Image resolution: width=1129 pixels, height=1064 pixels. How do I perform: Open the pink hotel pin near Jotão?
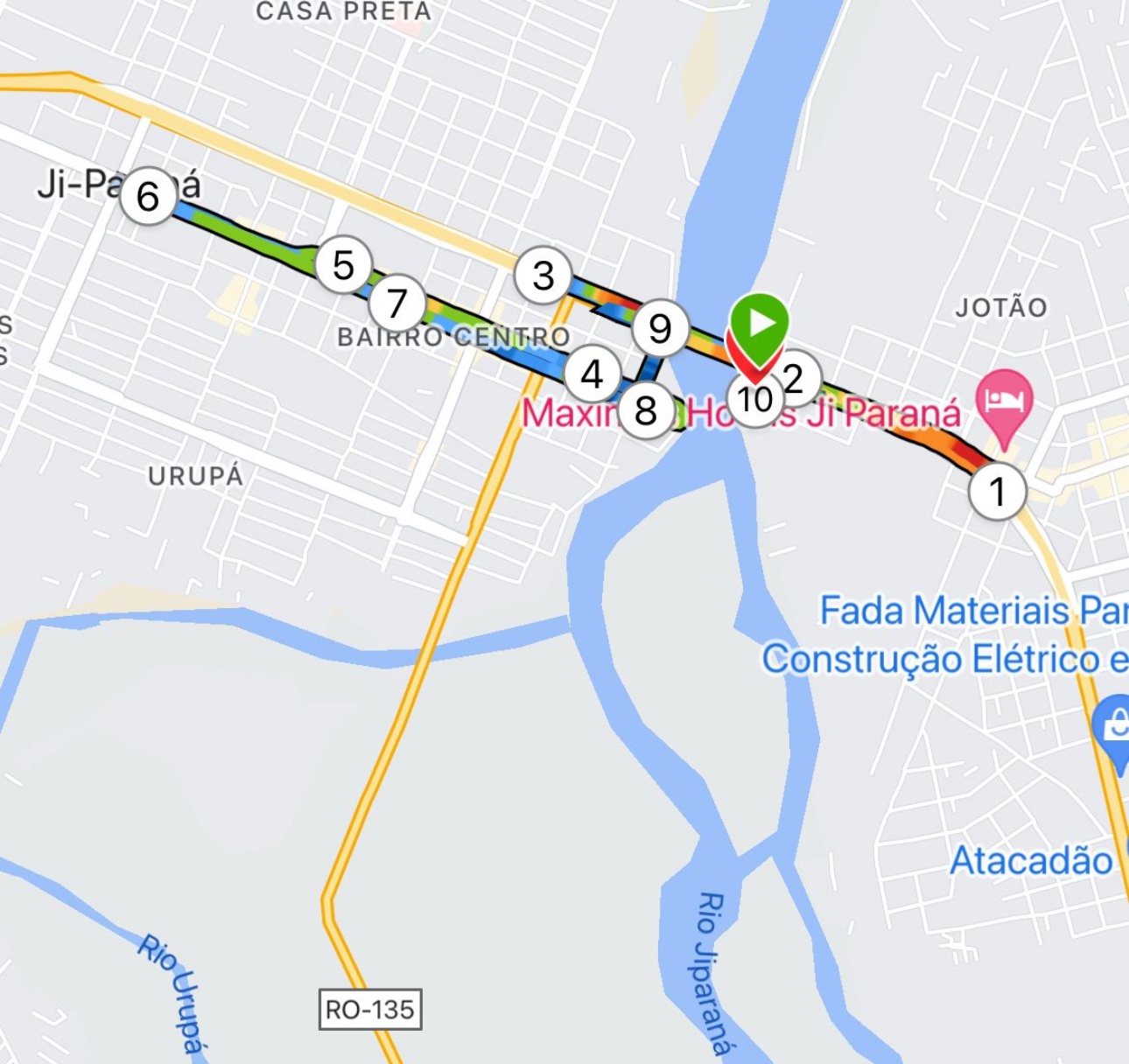1006,402
